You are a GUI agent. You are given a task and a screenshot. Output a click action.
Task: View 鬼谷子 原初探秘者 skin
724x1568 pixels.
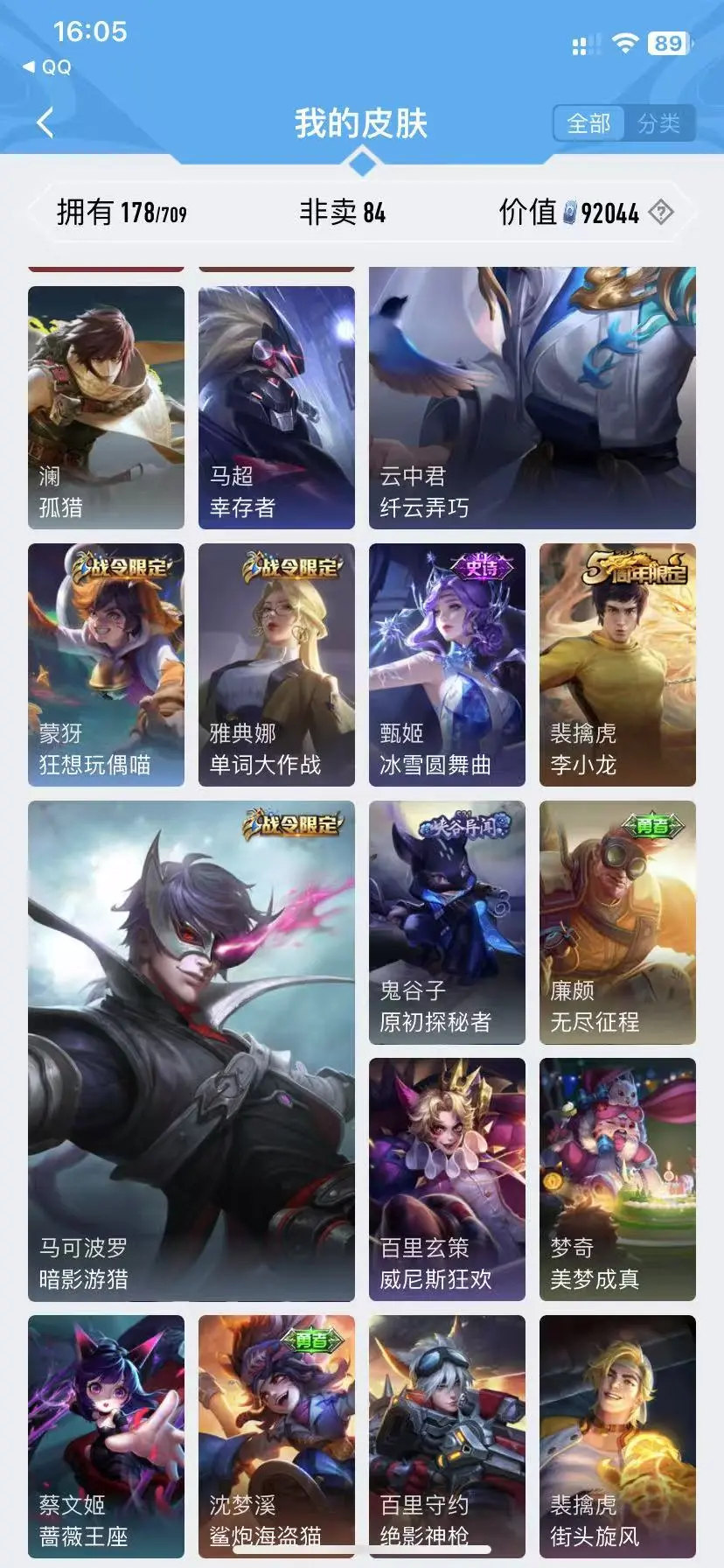pos(447,921)
